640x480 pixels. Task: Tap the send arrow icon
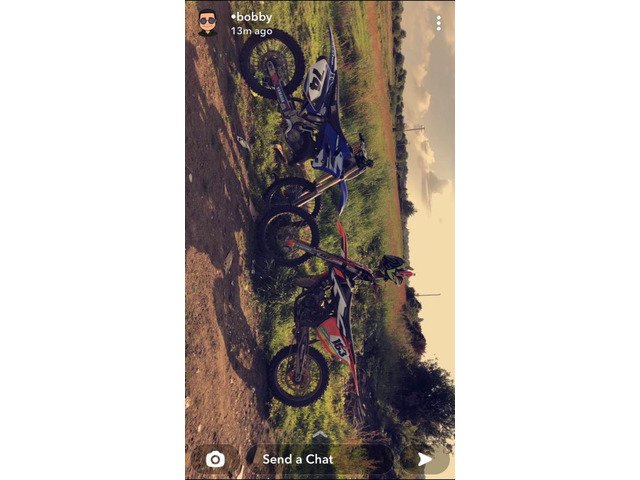point(425,459)
